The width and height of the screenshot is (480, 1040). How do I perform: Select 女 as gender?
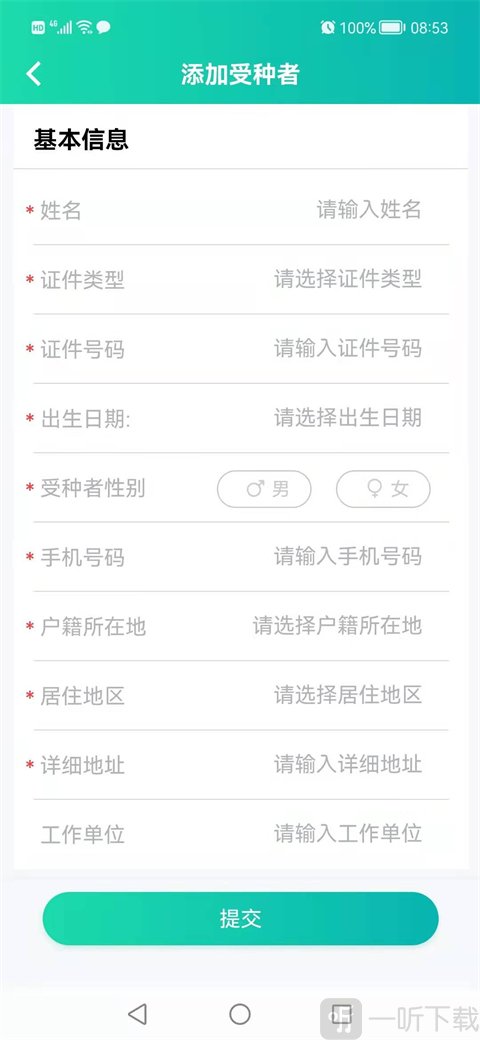(x=383, y=489)
